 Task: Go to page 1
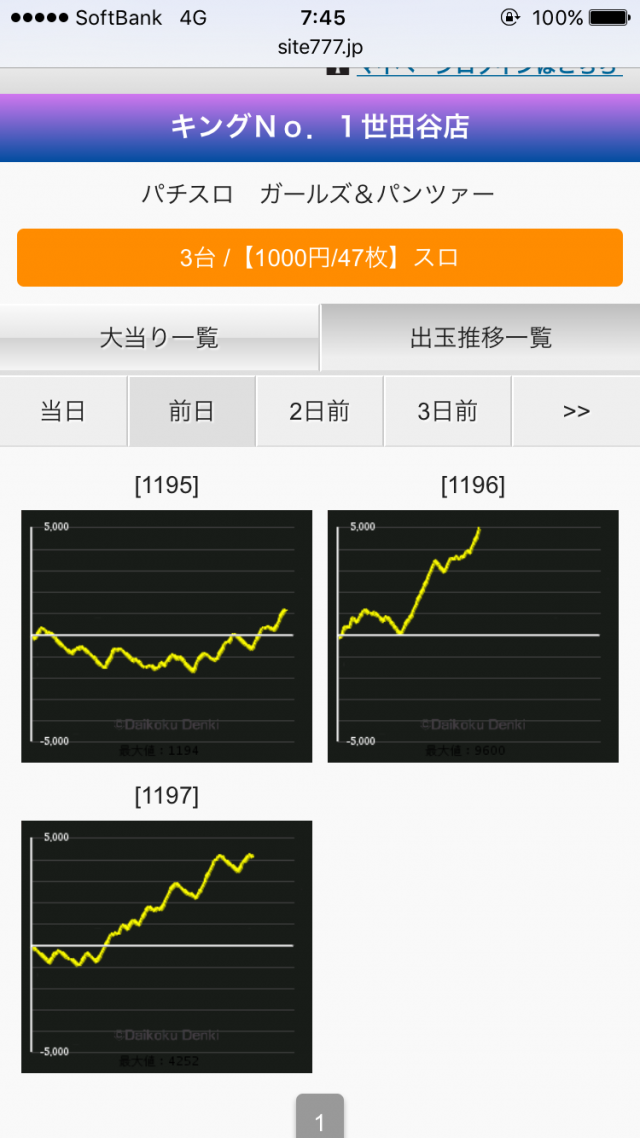pos(319,1120)
